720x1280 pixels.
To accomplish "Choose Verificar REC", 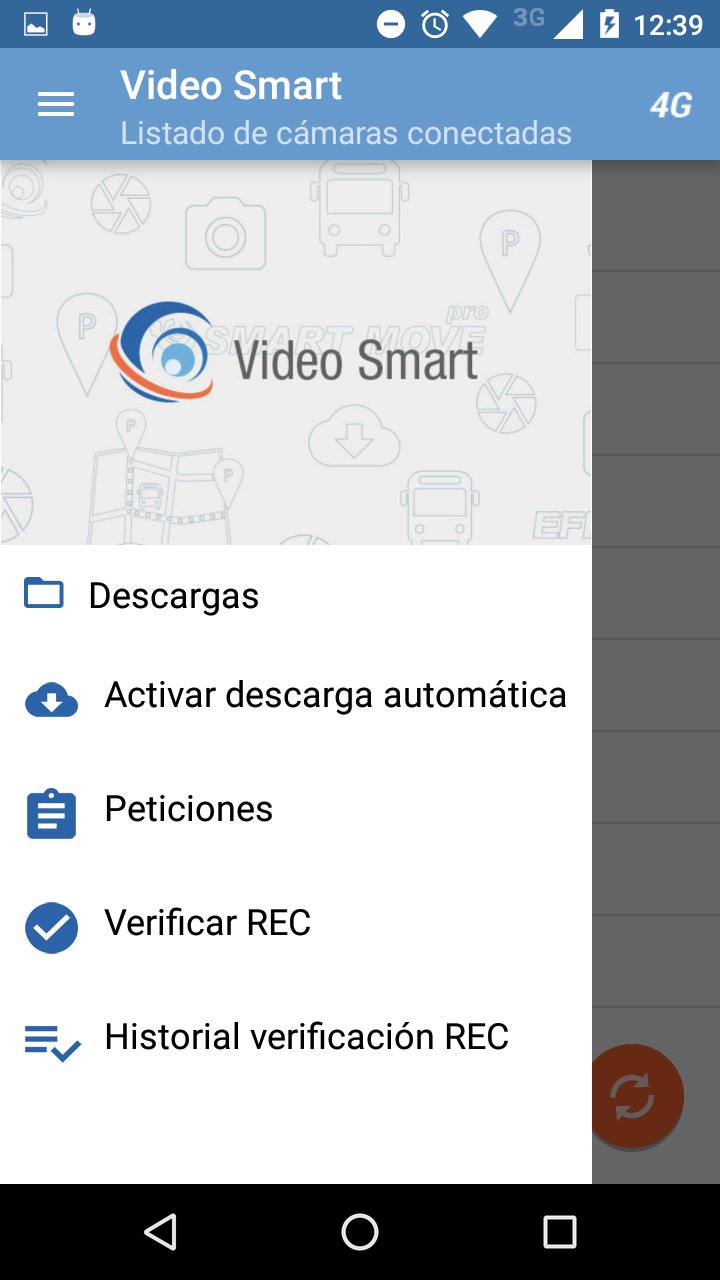I will (296, 925).
